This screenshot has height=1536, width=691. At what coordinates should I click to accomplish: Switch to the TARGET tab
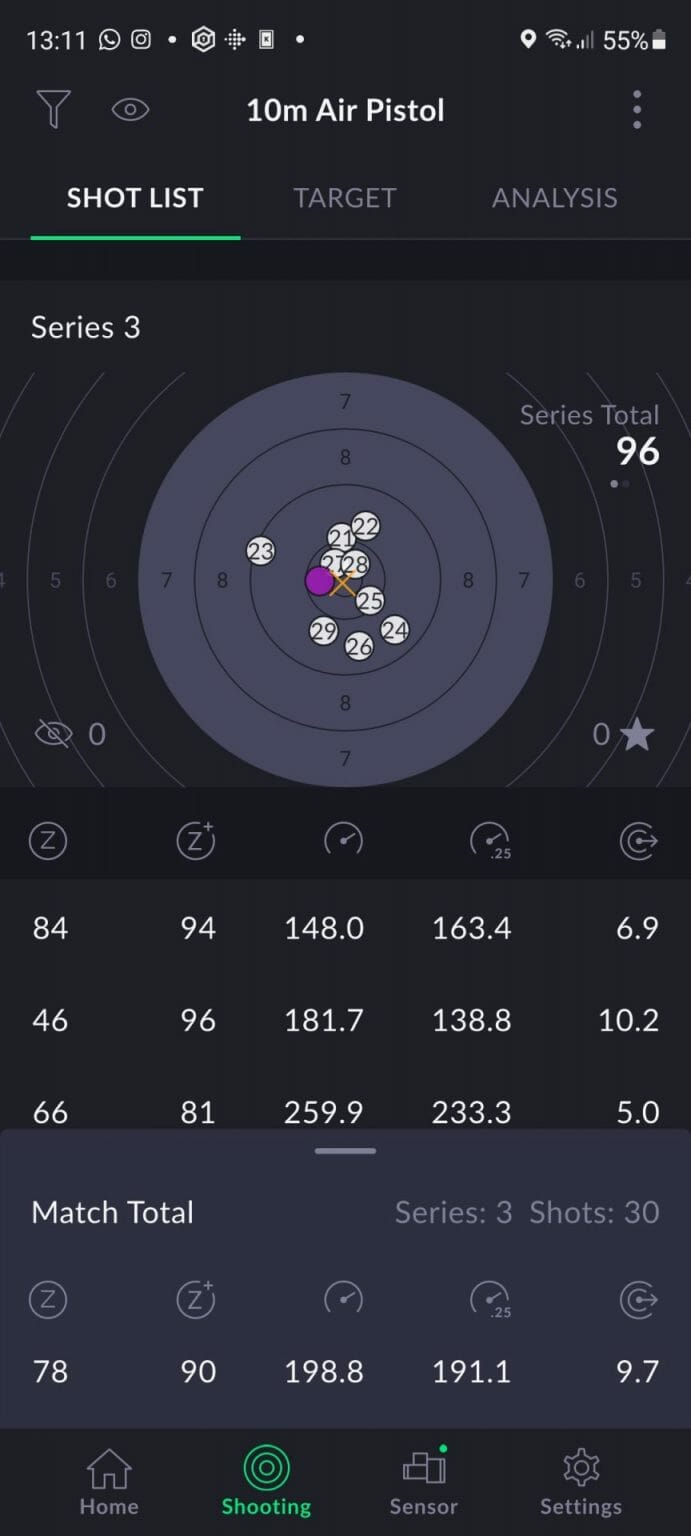point(344,198)
